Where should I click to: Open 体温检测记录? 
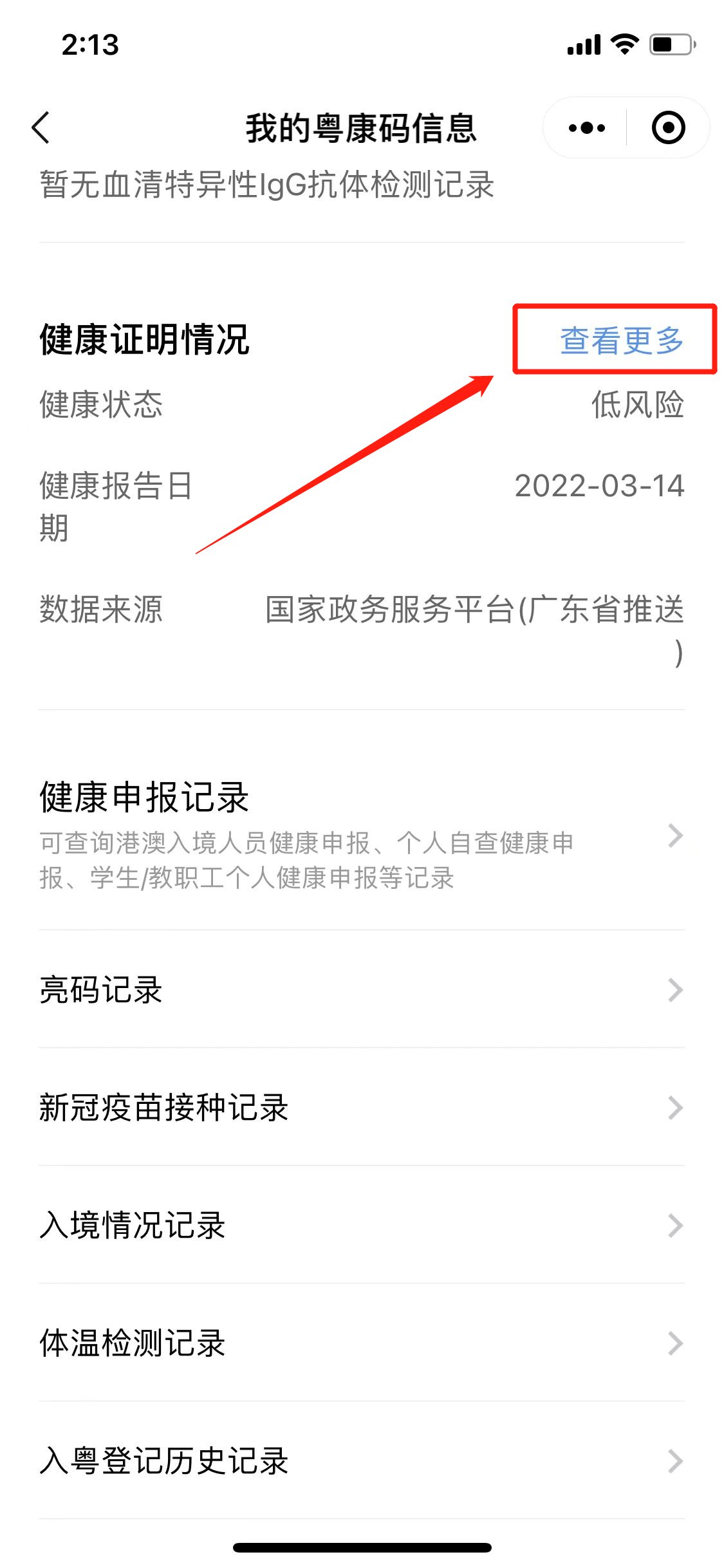[360, 1343]
